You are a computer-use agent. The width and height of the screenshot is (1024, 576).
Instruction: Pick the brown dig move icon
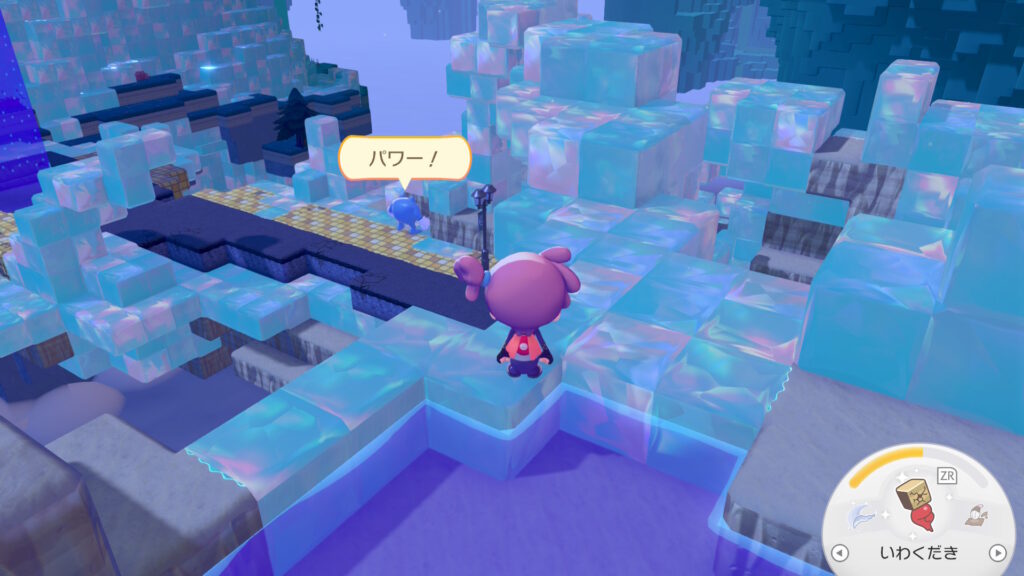click(974, 516)
